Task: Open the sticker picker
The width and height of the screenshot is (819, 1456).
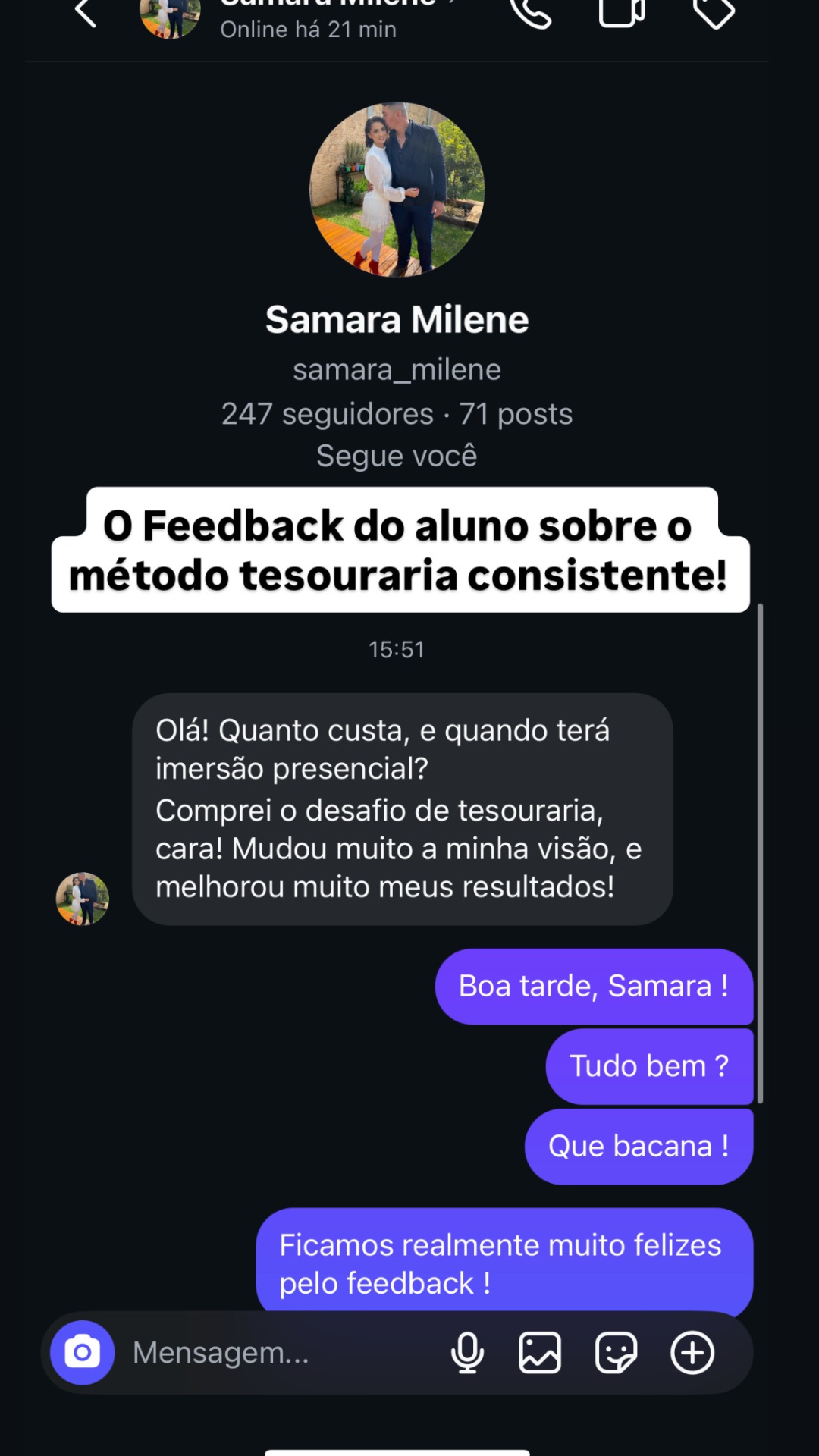Action: 616,1352
